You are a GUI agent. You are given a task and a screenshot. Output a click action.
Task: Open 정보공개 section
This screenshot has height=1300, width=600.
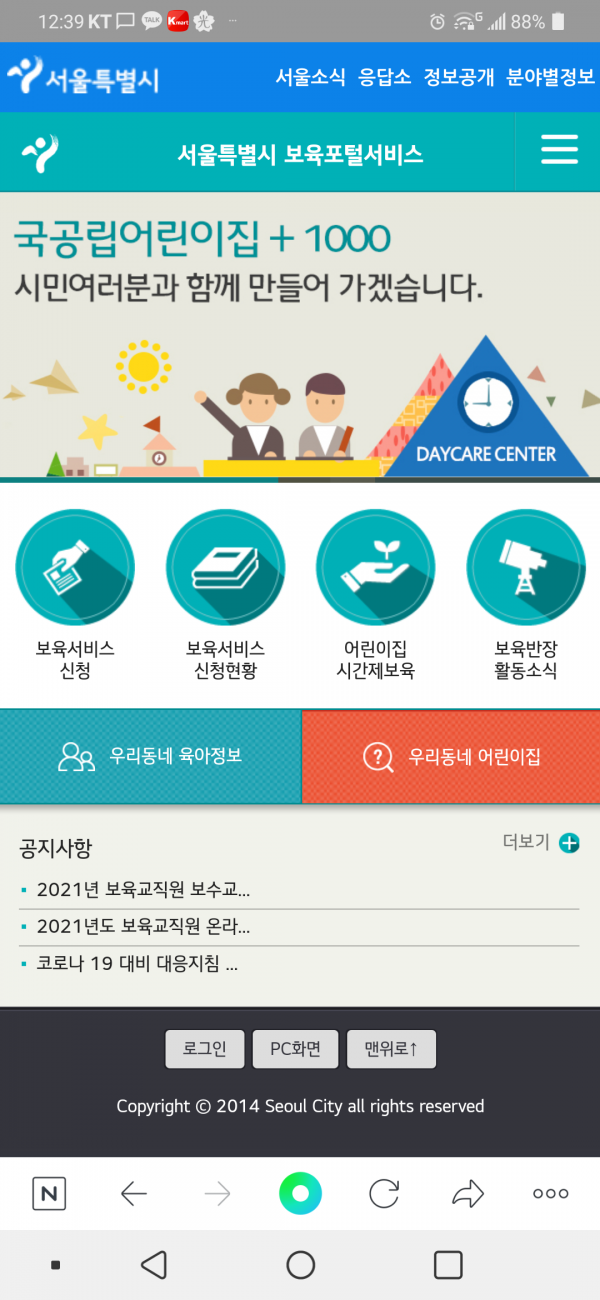(459, 77)
